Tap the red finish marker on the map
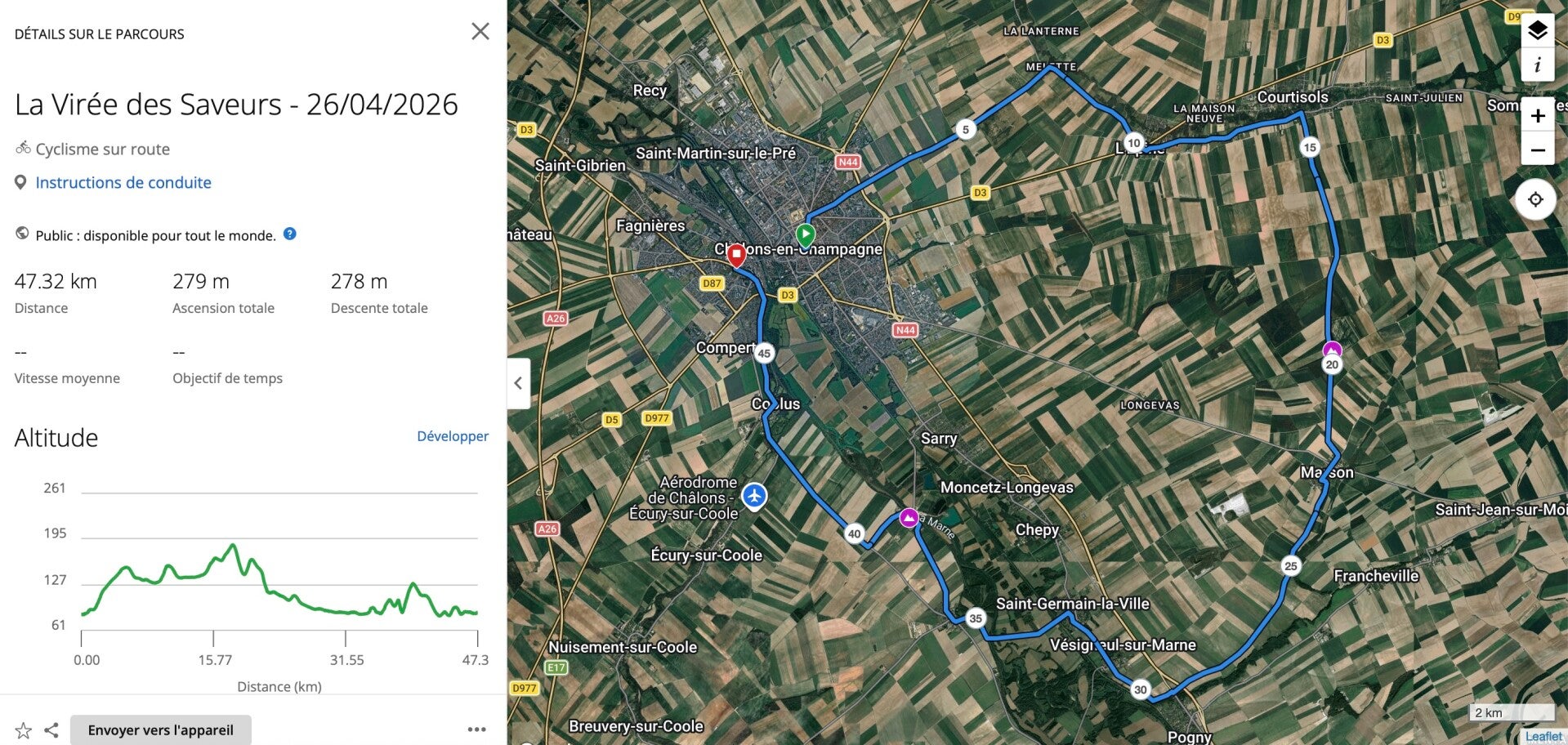Screen dimensions: 1568x745 pos(736,255)
